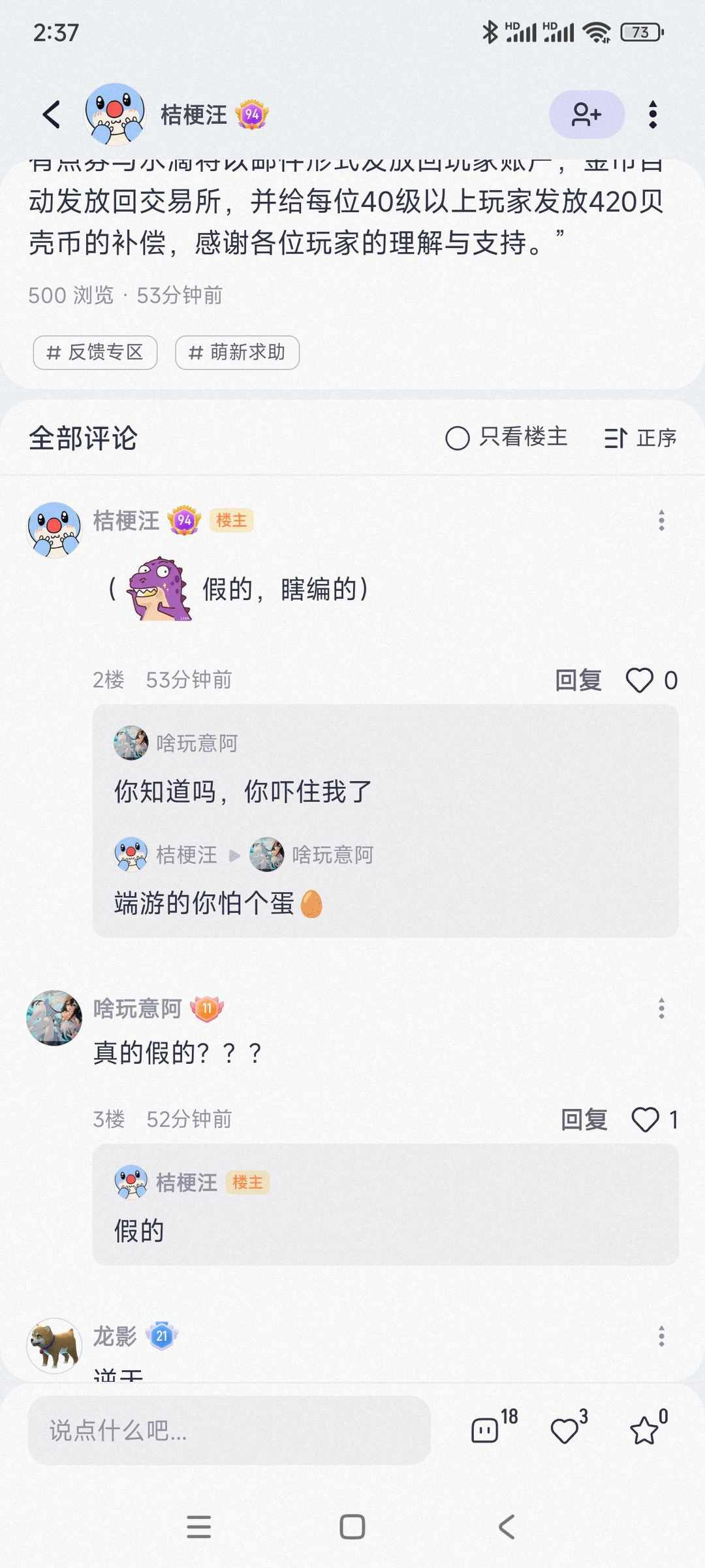Open more options on 啥玩意阿's comment
705x1568 pixels.
[x=661, y=1008]
